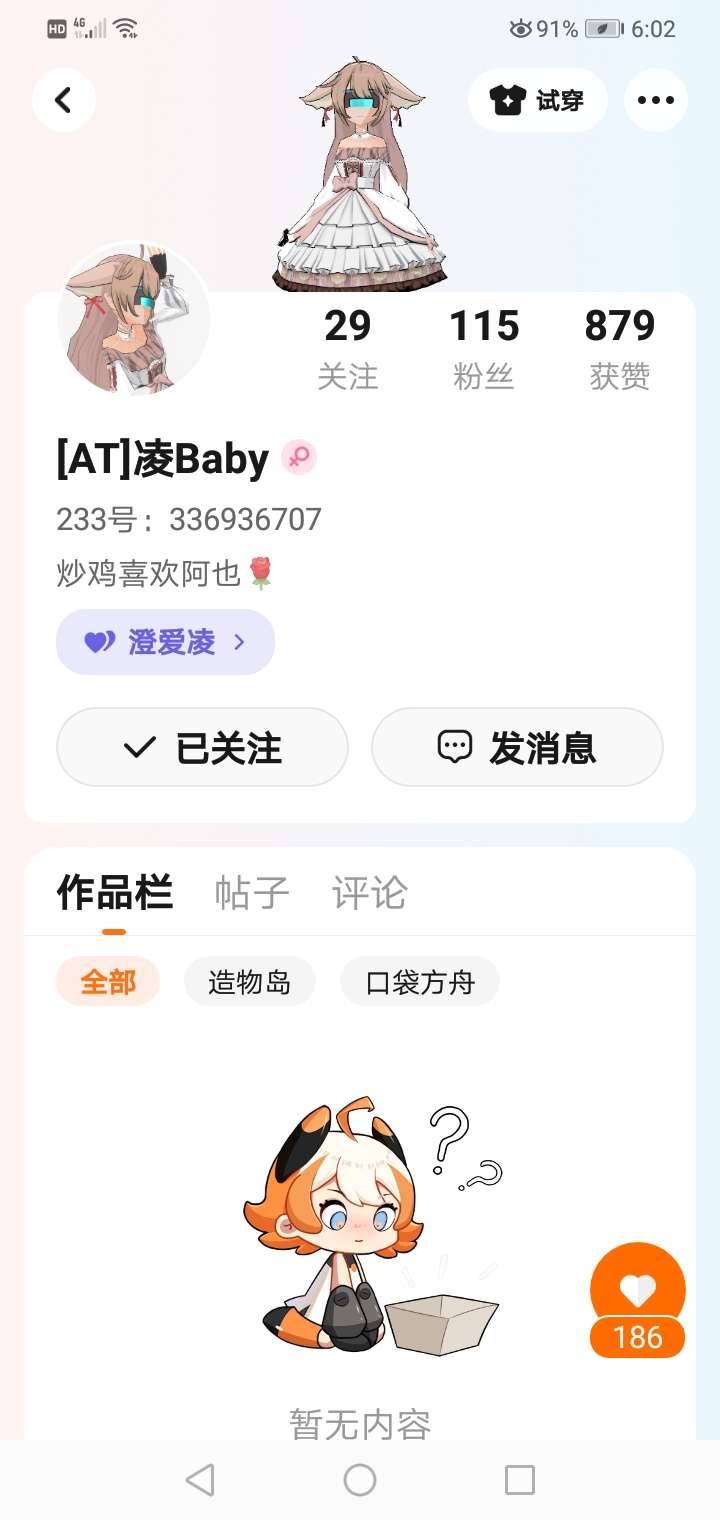Select the 作品栏 tab

point(115,893)
